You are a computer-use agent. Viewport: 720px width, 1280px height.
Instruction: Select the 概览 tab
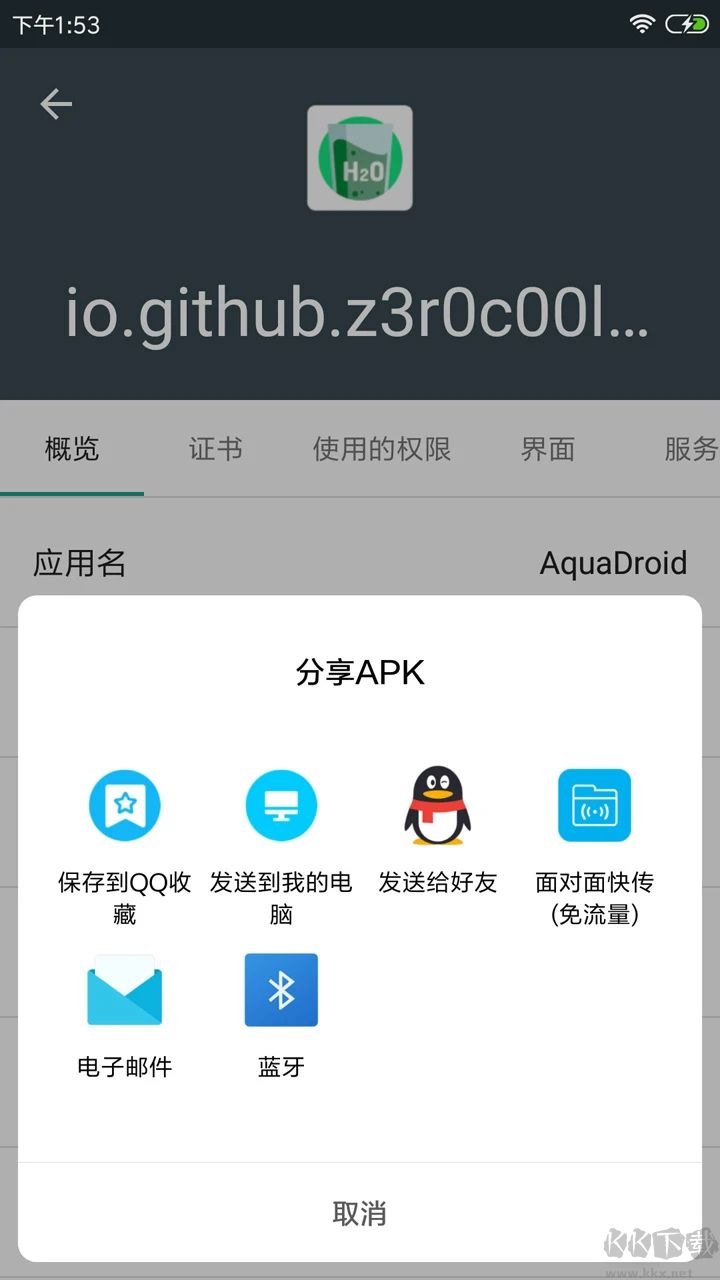[x=72, y=449]
